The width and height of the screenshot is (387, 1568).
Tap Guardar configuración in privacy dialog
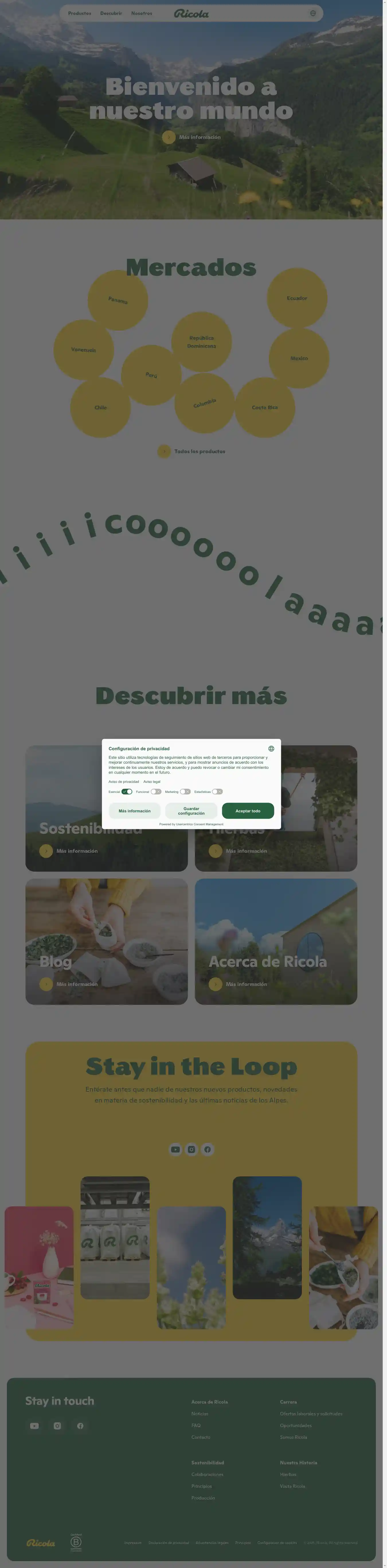191,811
